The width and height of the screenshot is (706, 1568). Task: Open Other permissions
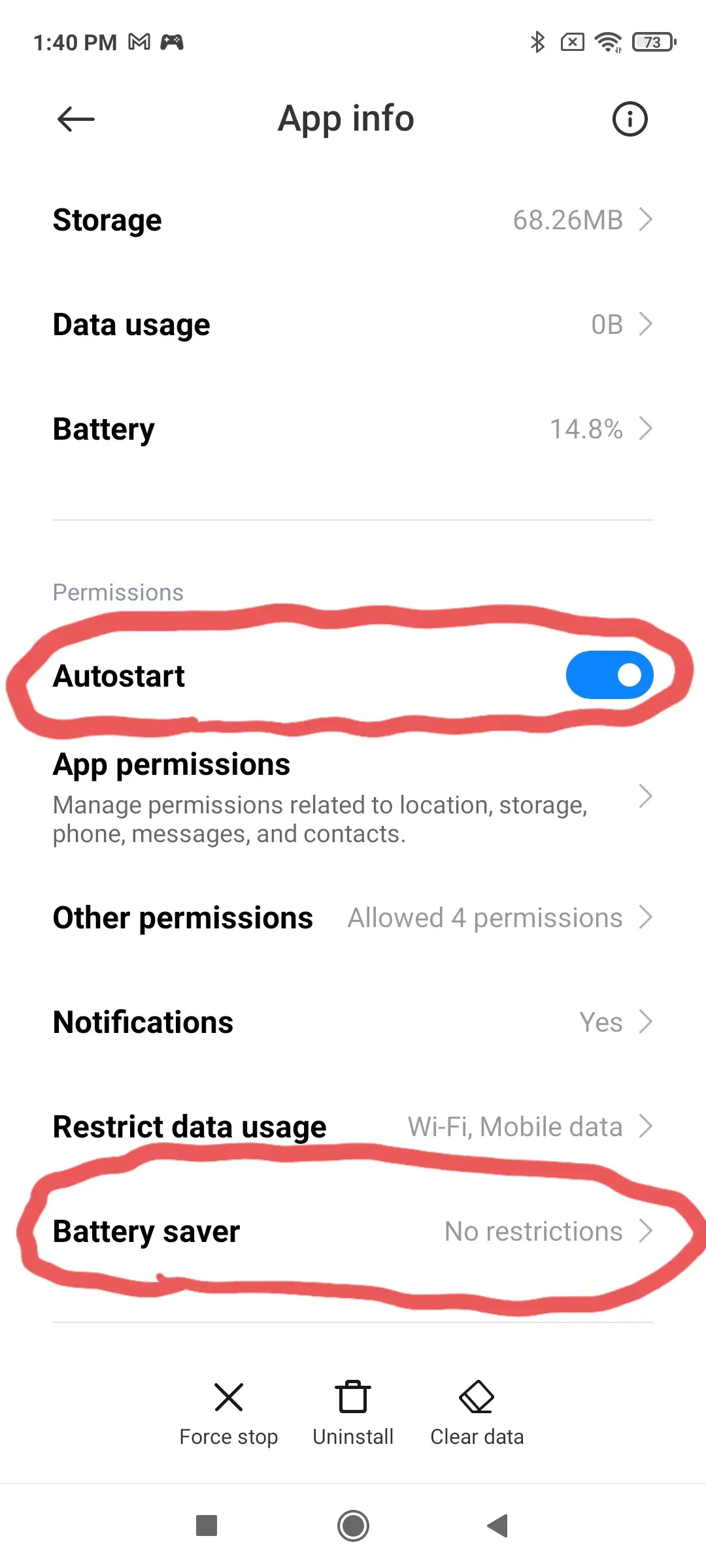(353, 918)
